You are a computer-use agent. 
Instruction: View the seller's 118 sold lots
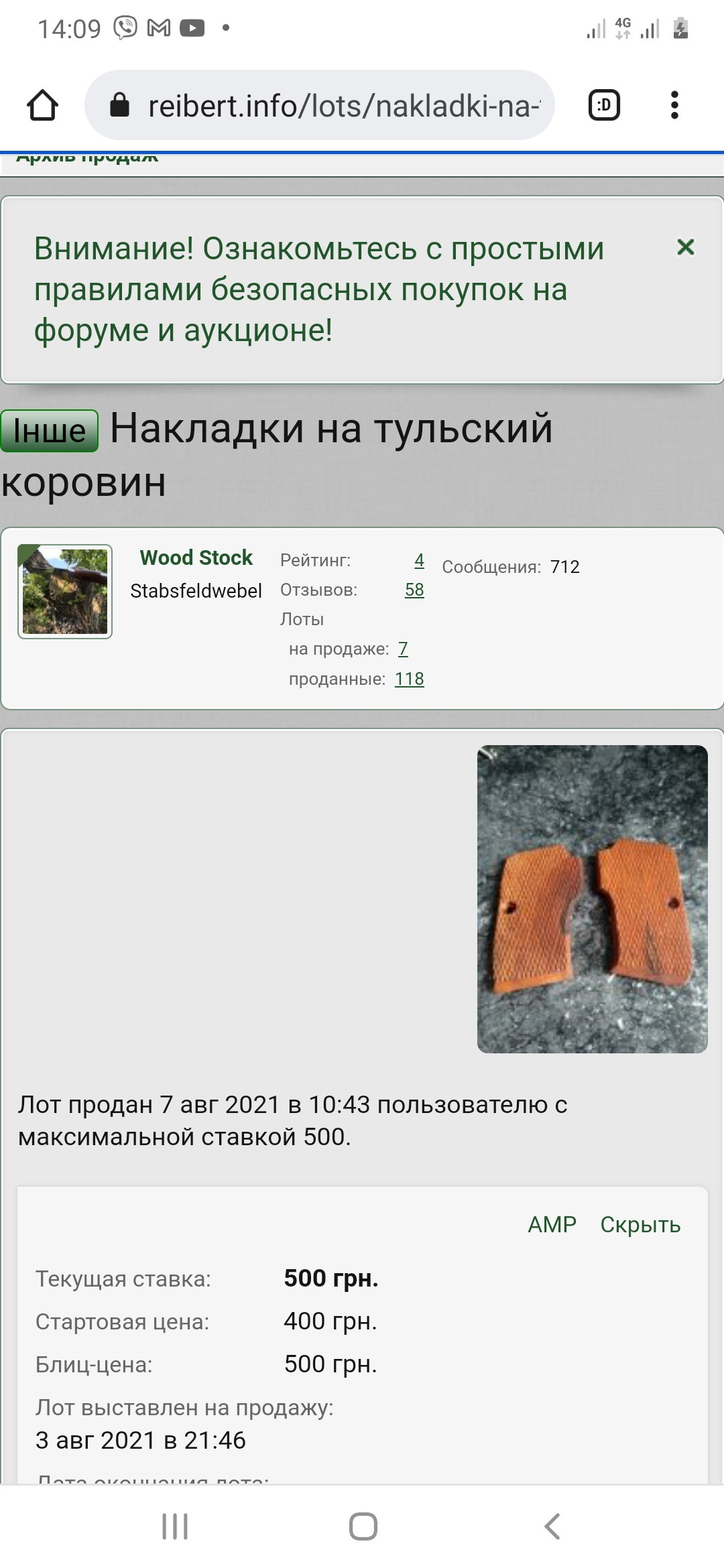pyautogui.click(x=409, y=679)
